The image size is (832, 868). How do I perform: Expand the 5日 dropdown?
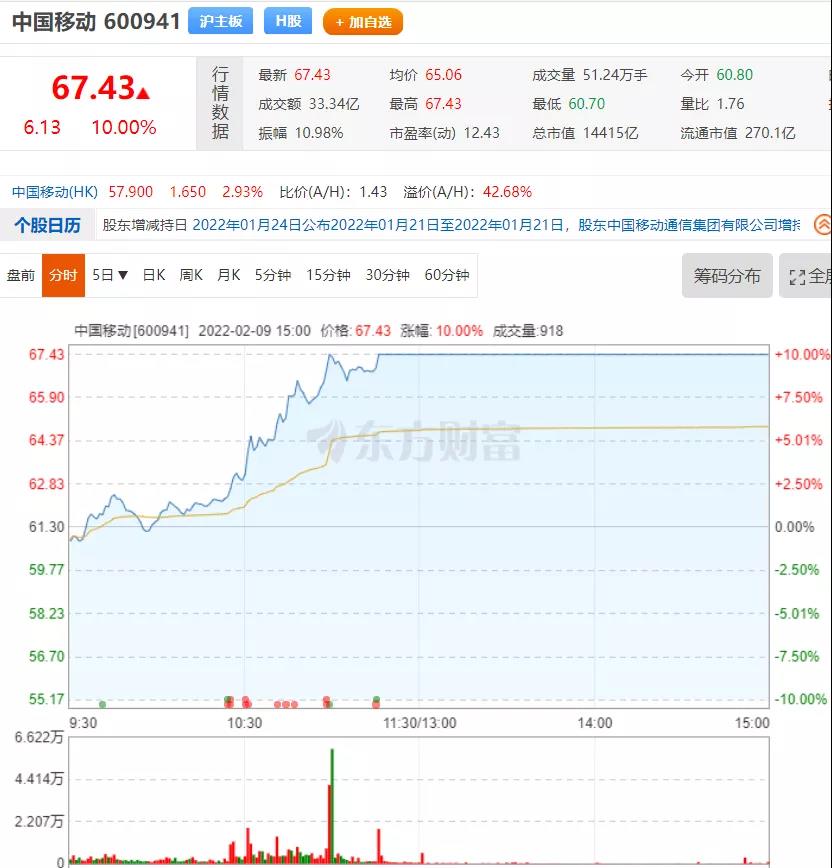[x=110, y=275]
